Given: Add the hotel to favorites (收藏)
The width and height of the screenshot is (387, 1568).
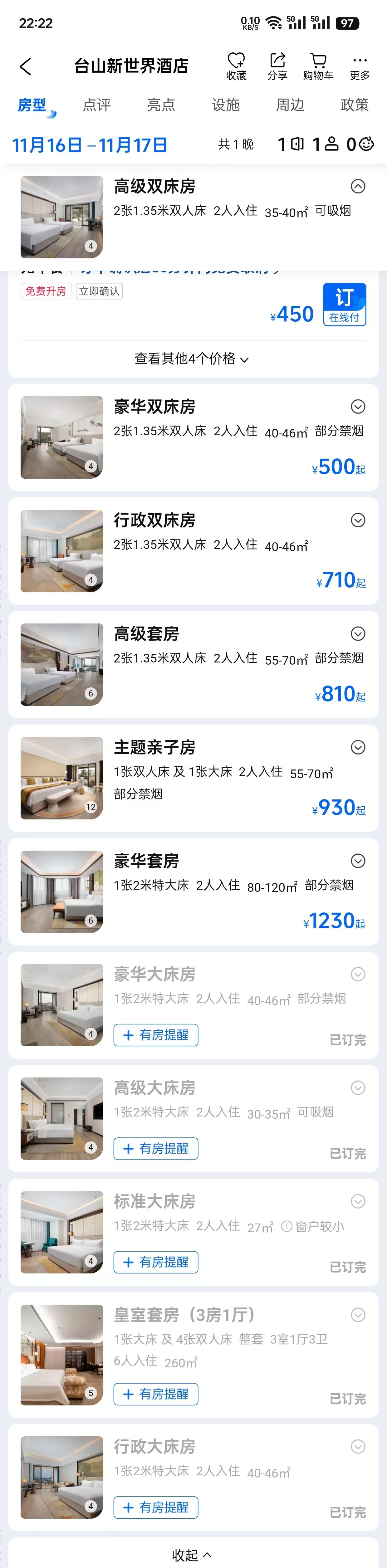Looking at the screenshot, I should point(236,66).
